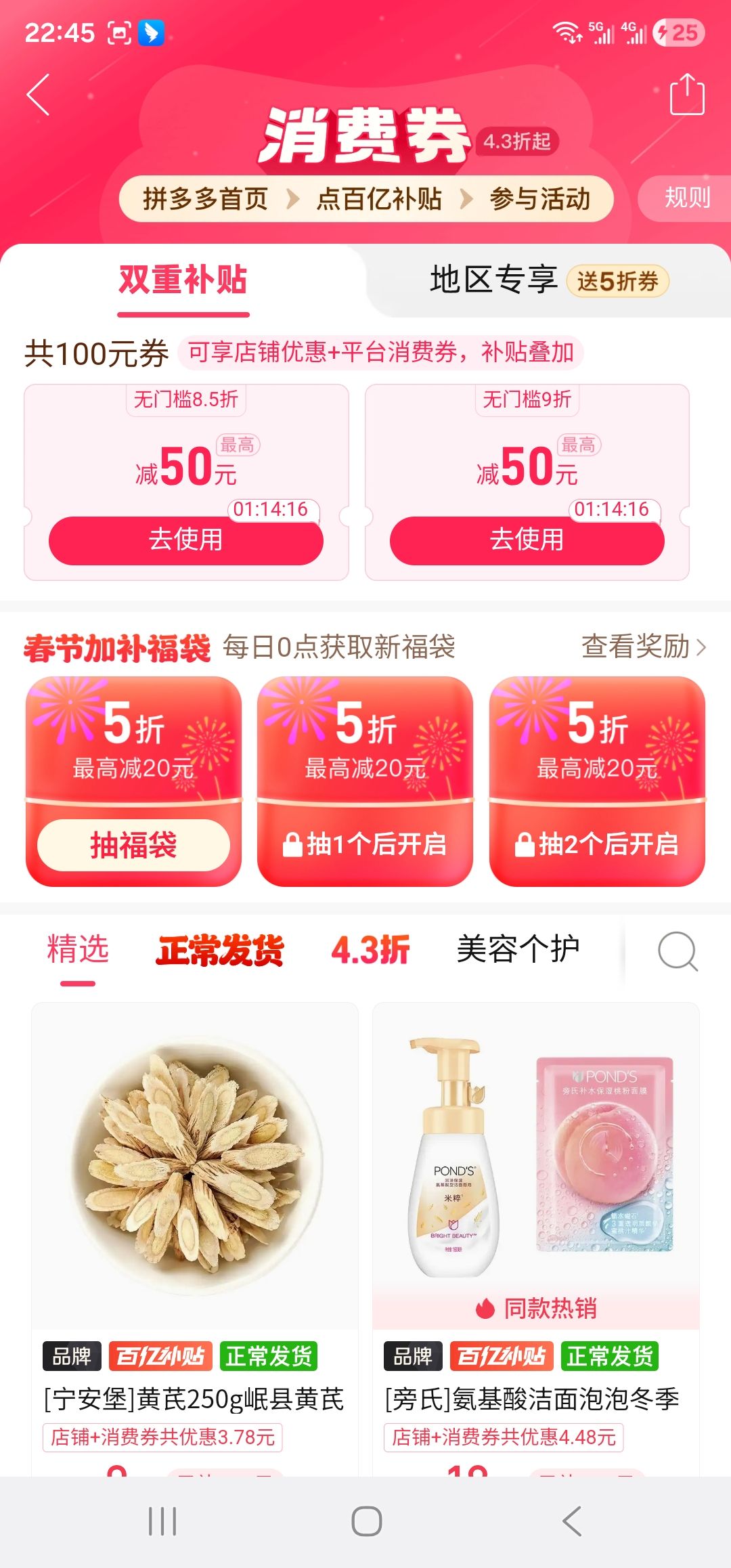Use the 无门槛8.5折 coupon

coord(186,540)
